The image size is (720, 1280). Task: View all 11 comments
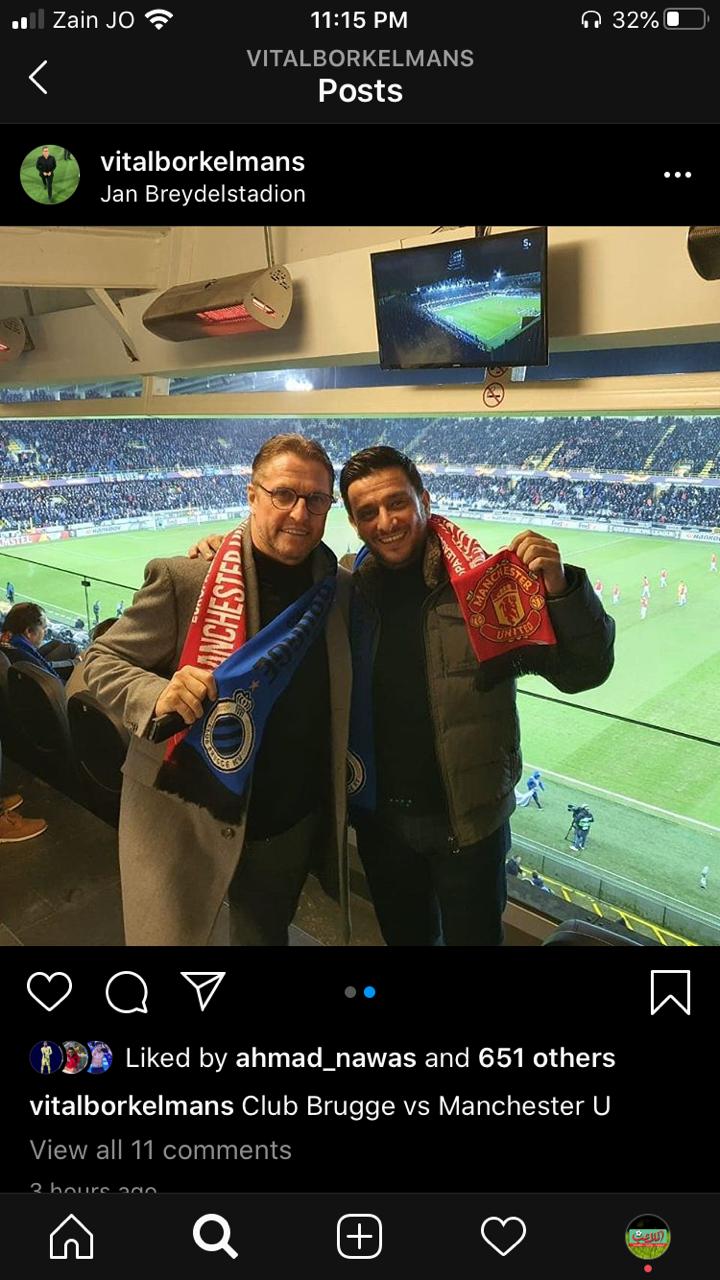point(160,1150)
